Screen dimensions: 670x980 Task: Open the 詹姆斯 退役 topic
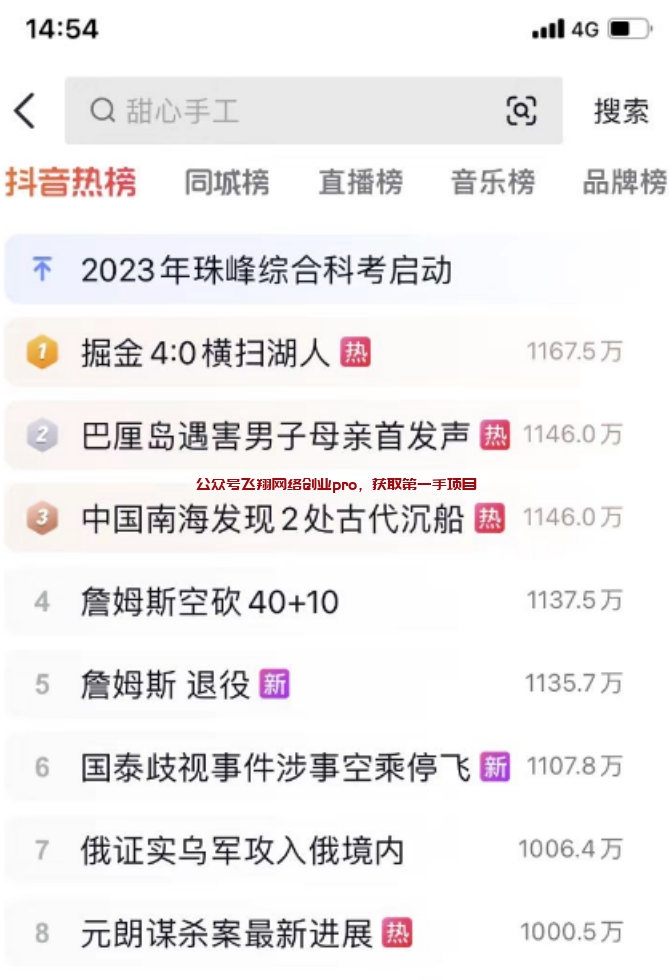coord(166,684)
